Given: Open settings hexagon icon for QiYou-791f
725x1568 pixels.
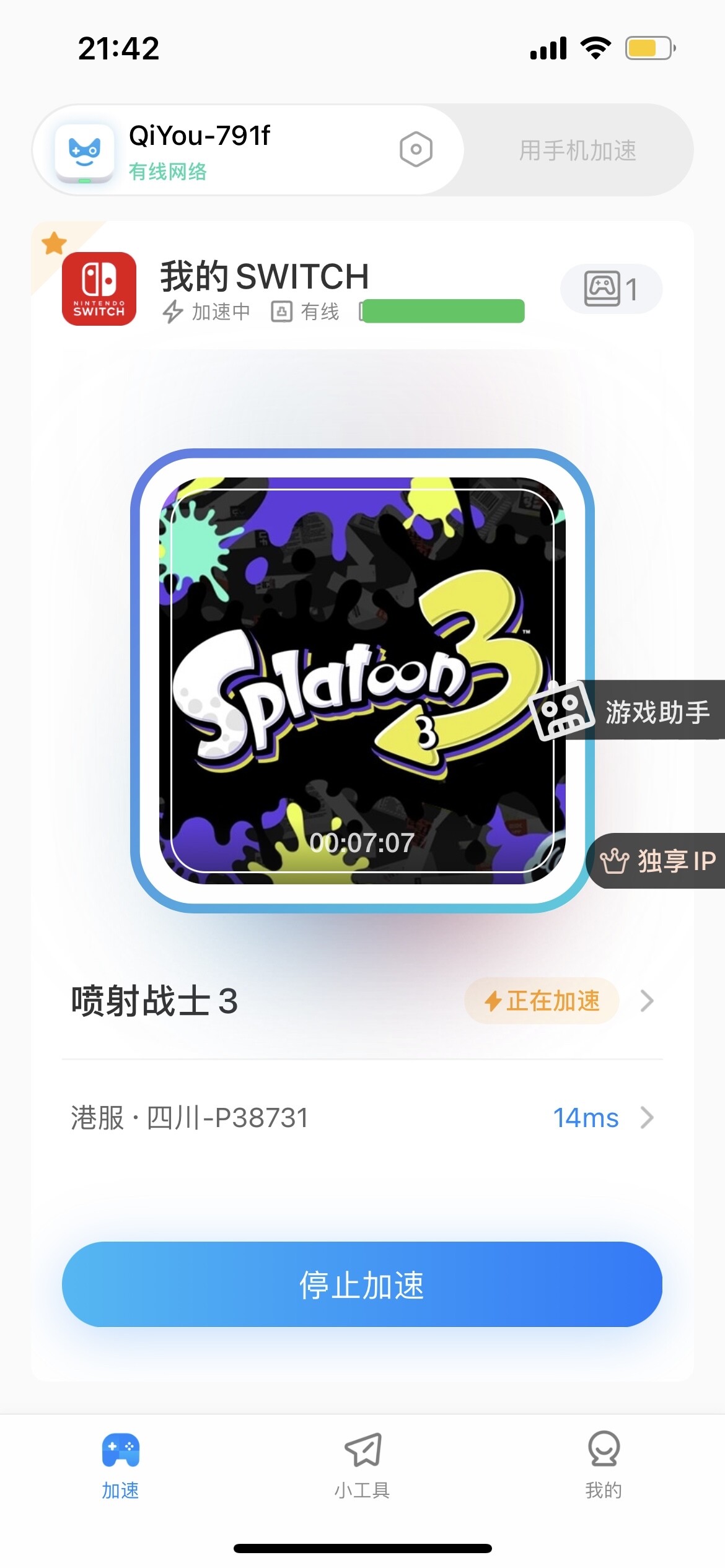Looking at the screenshot, I should (x=416, y=149).
